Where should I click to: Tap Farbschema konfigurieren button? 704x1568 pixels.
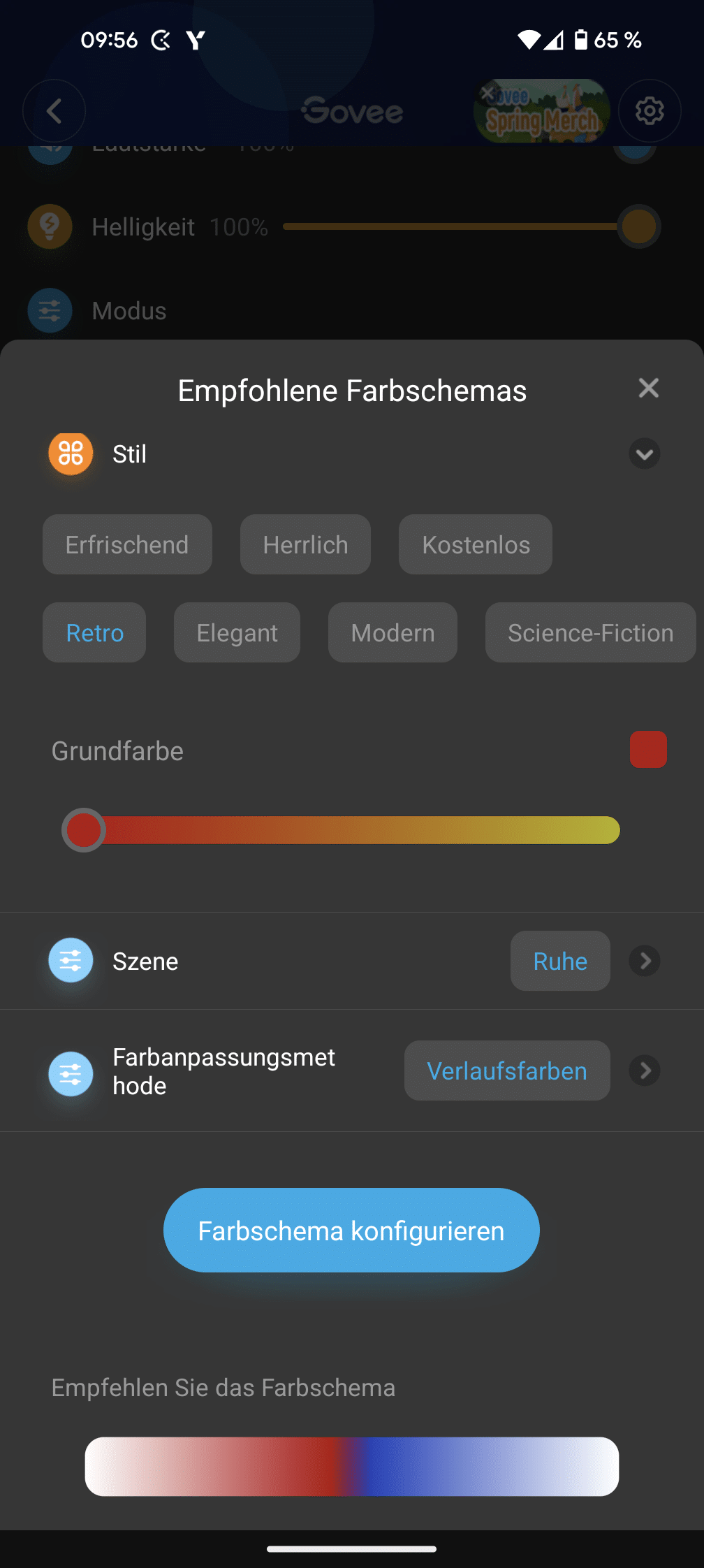pyautogui.click(x=351, y=1231)
